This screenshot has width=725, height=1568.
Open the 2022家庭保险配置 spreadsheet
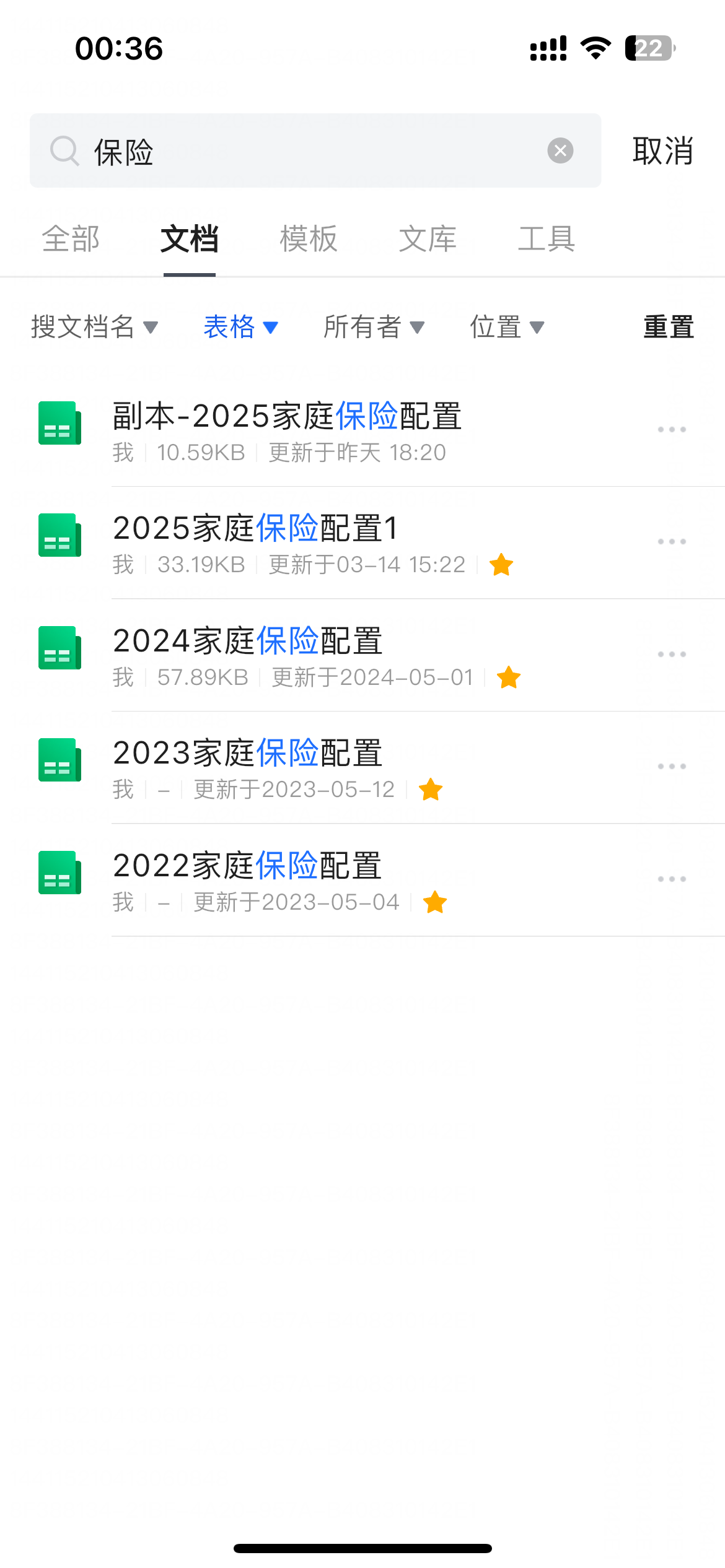[362, 880]
